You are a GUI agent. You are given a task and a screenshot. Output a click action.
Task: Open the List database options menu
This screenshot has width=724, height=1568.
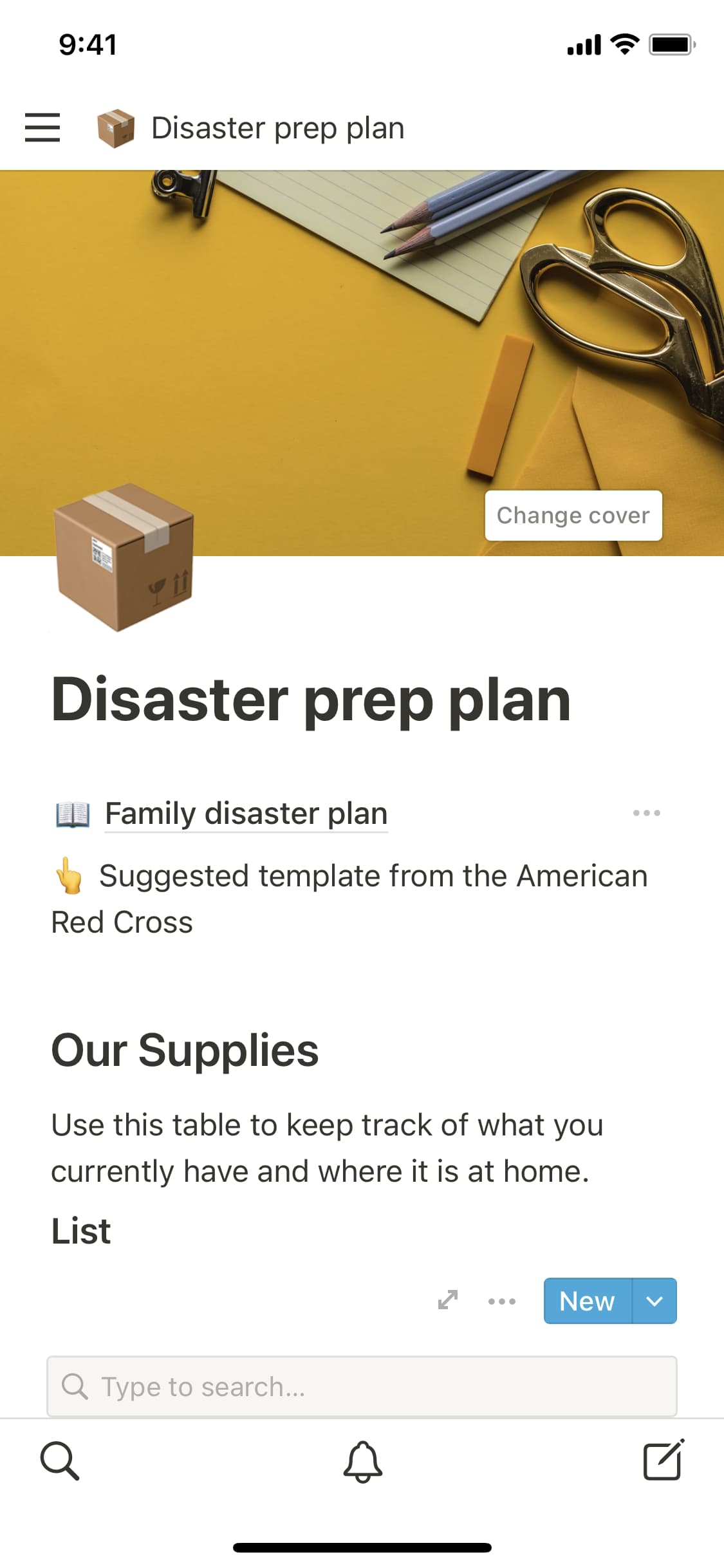pos(501,1301)
